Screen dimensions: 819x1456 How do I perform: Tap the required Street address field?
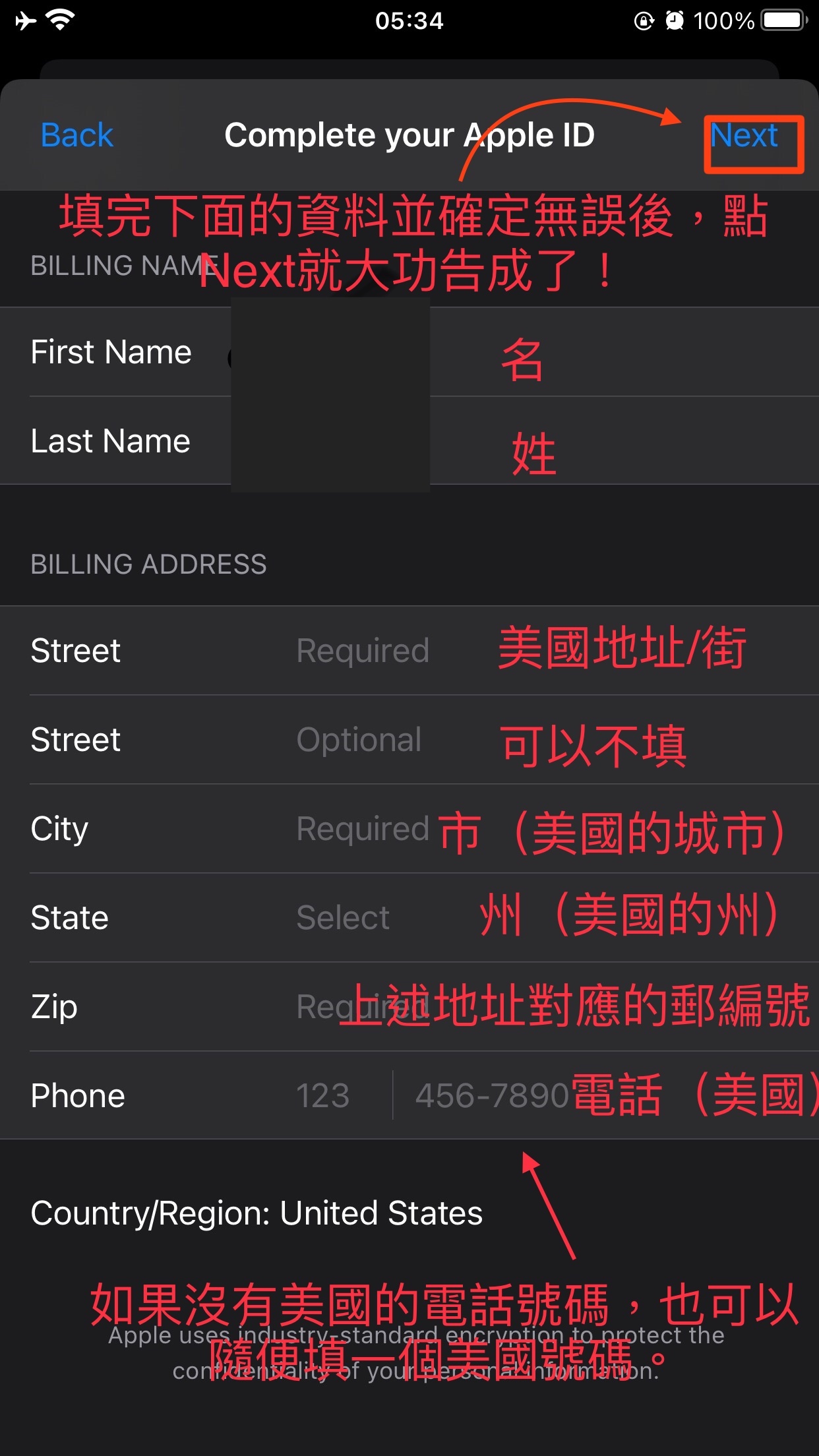pos(361,650)
